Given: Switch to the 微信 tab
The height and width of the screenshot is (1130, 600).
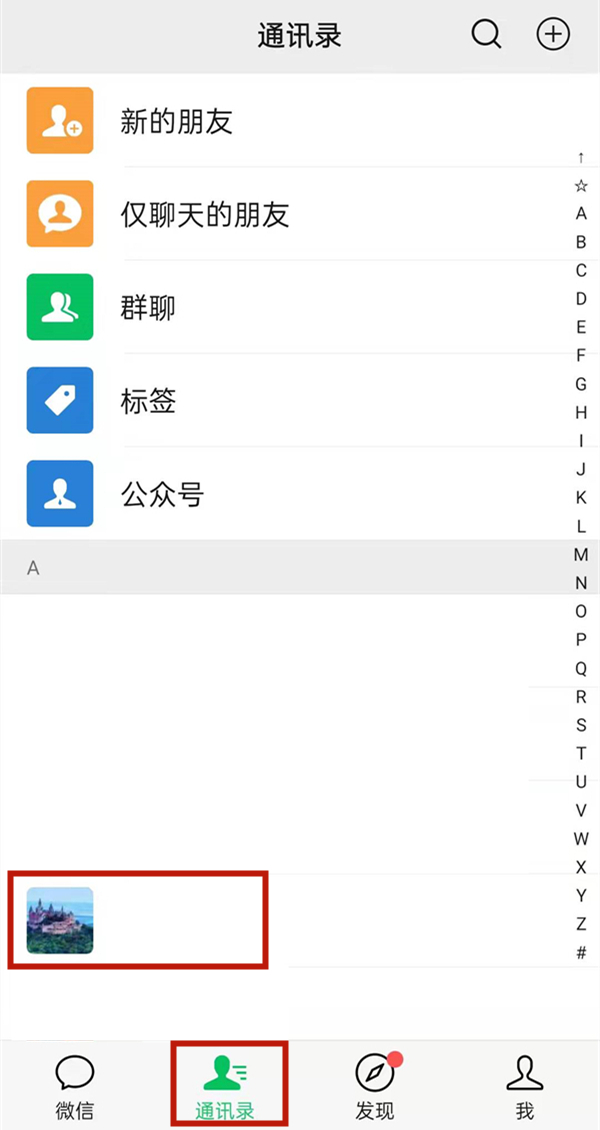Looking at the screenshot, I should pyautogui.click(x=75, y=1086).
